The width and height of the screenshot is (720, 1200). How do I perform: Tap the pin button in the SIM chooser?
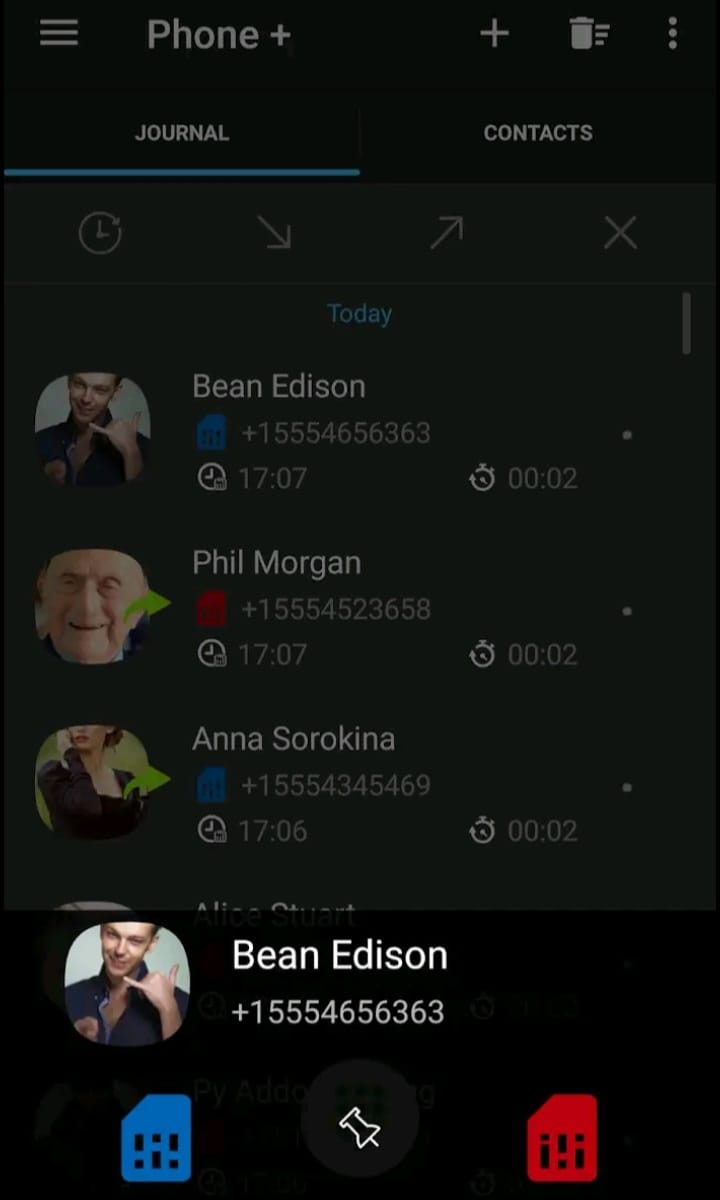pos(359,1130)
